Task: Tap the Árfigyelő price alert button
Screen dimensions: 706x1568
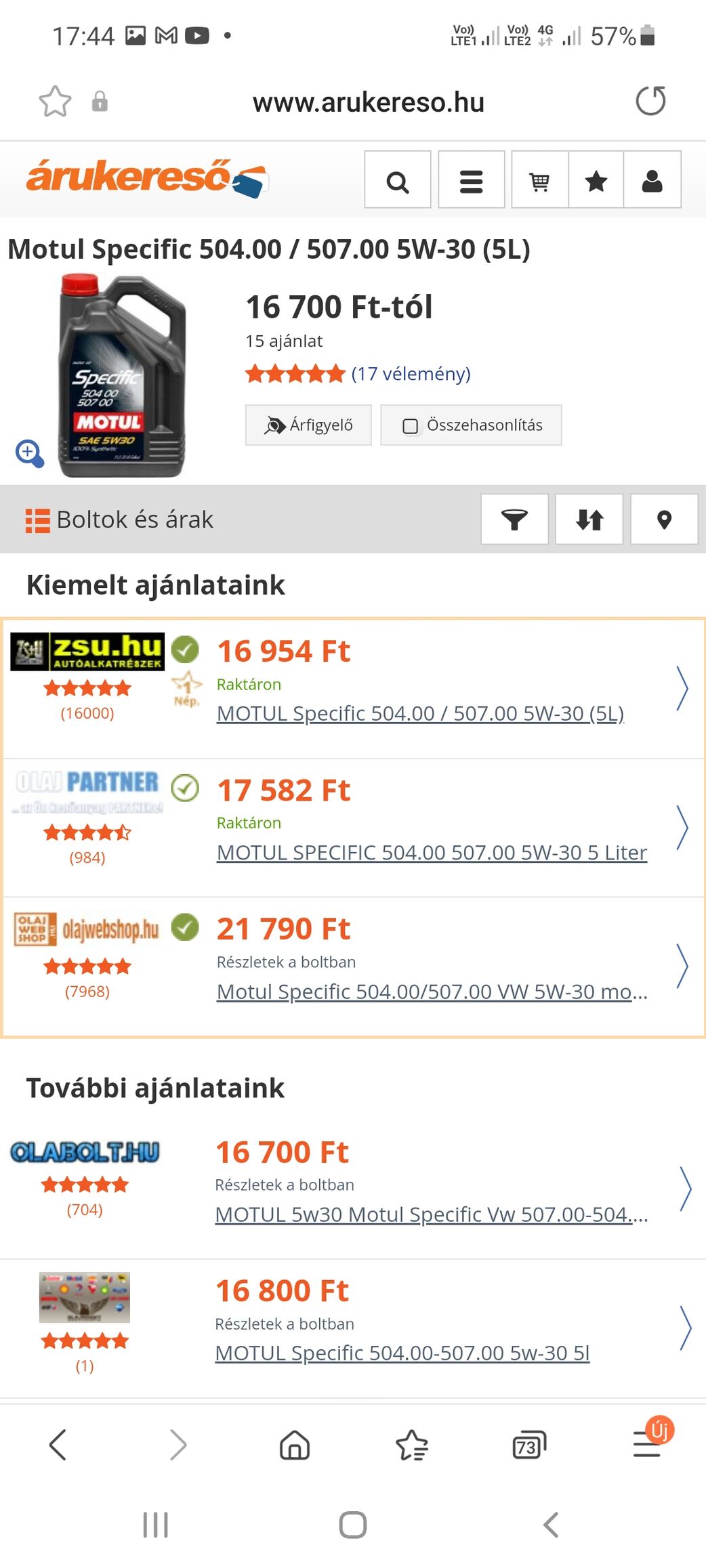Action: 308,425
